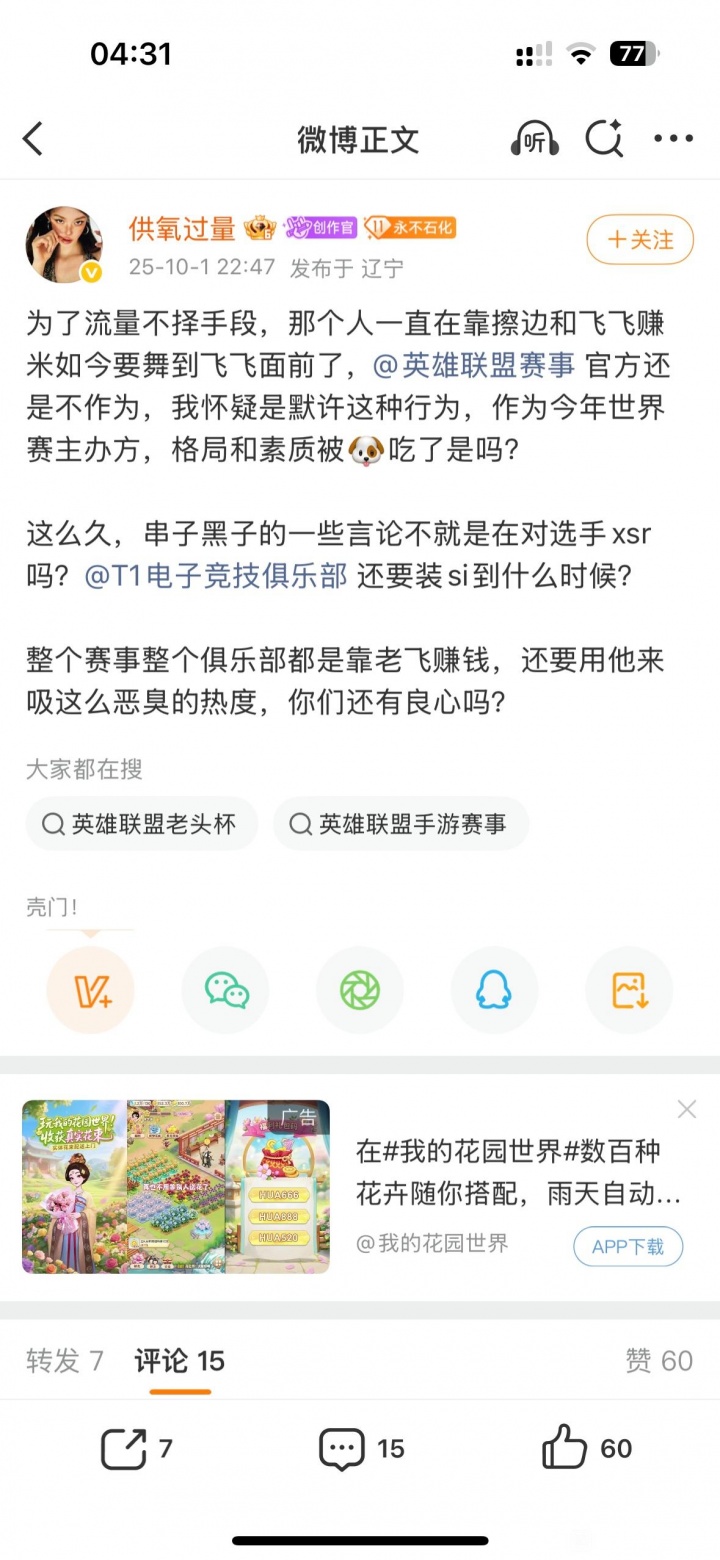Download the advertised app via APP下载

tap(628, 1246)
